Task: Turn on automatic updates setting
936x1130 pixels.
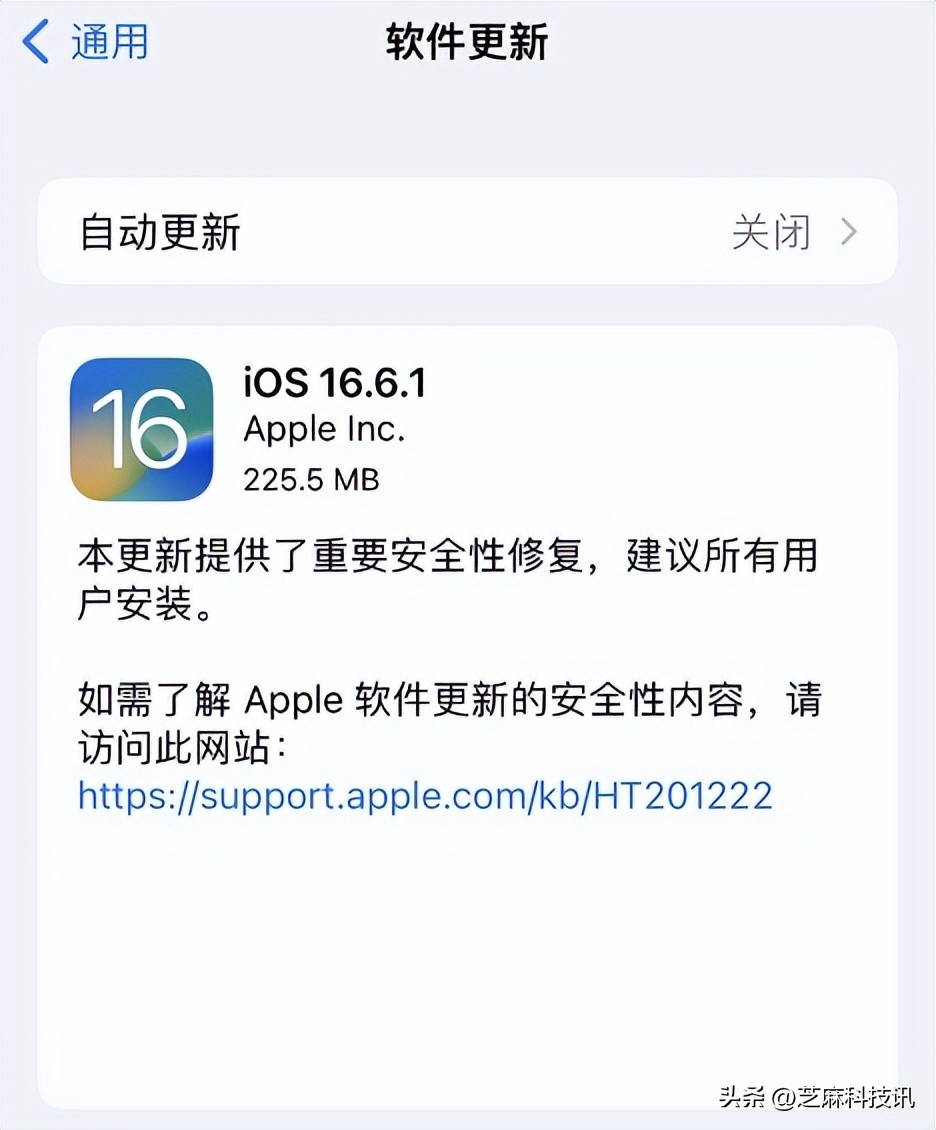Action: tap(467, 232)
